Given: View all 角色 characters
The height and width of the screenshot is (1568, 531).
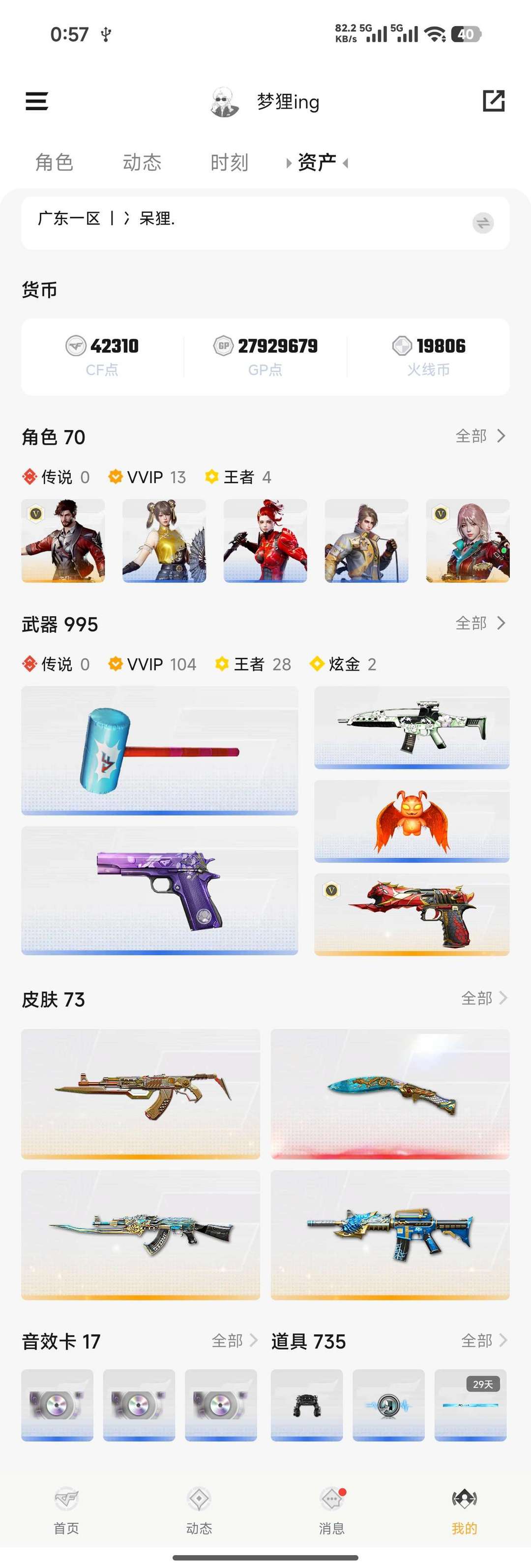Looking at the screenshot, I should point(480,436).
